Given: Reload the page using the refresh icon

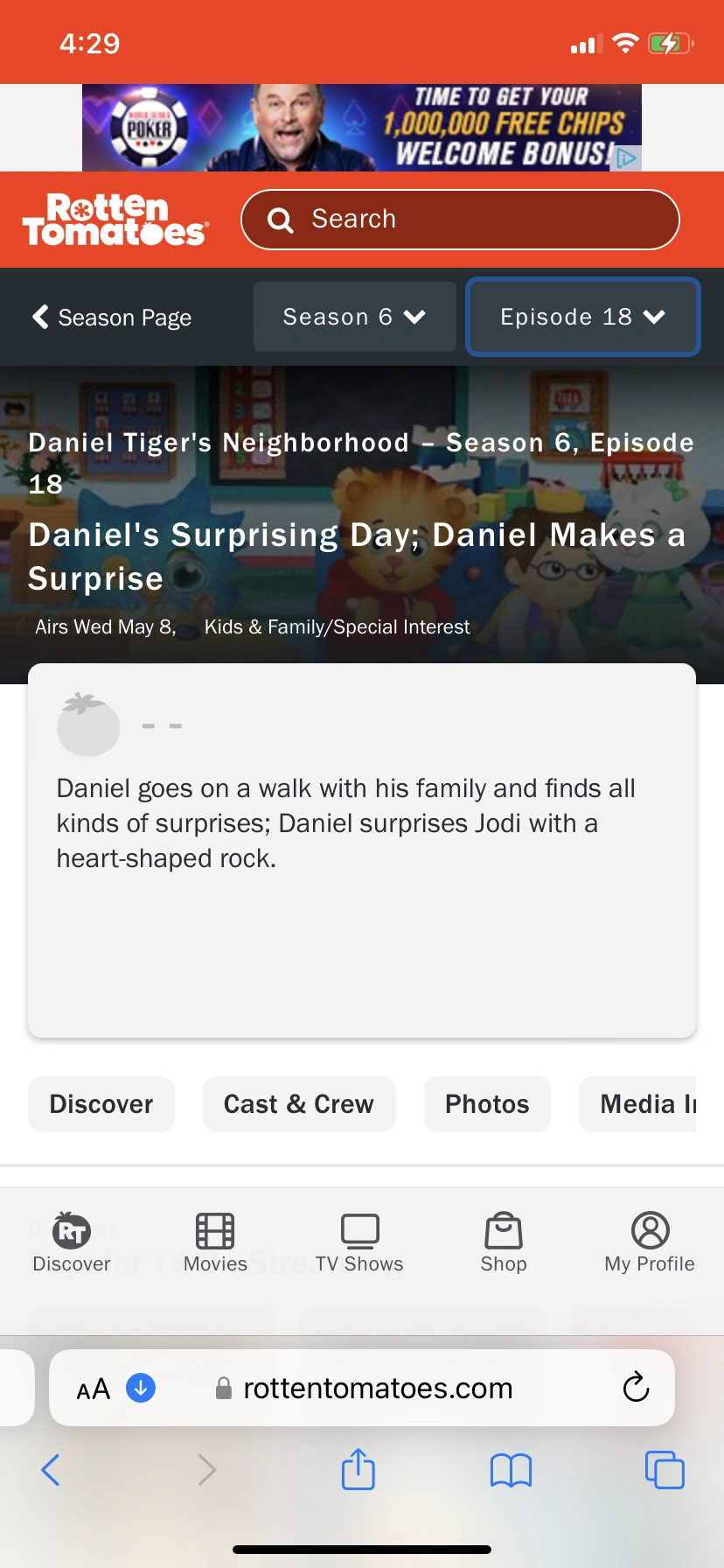Looking at the screenshot, I should (636, 1388).
